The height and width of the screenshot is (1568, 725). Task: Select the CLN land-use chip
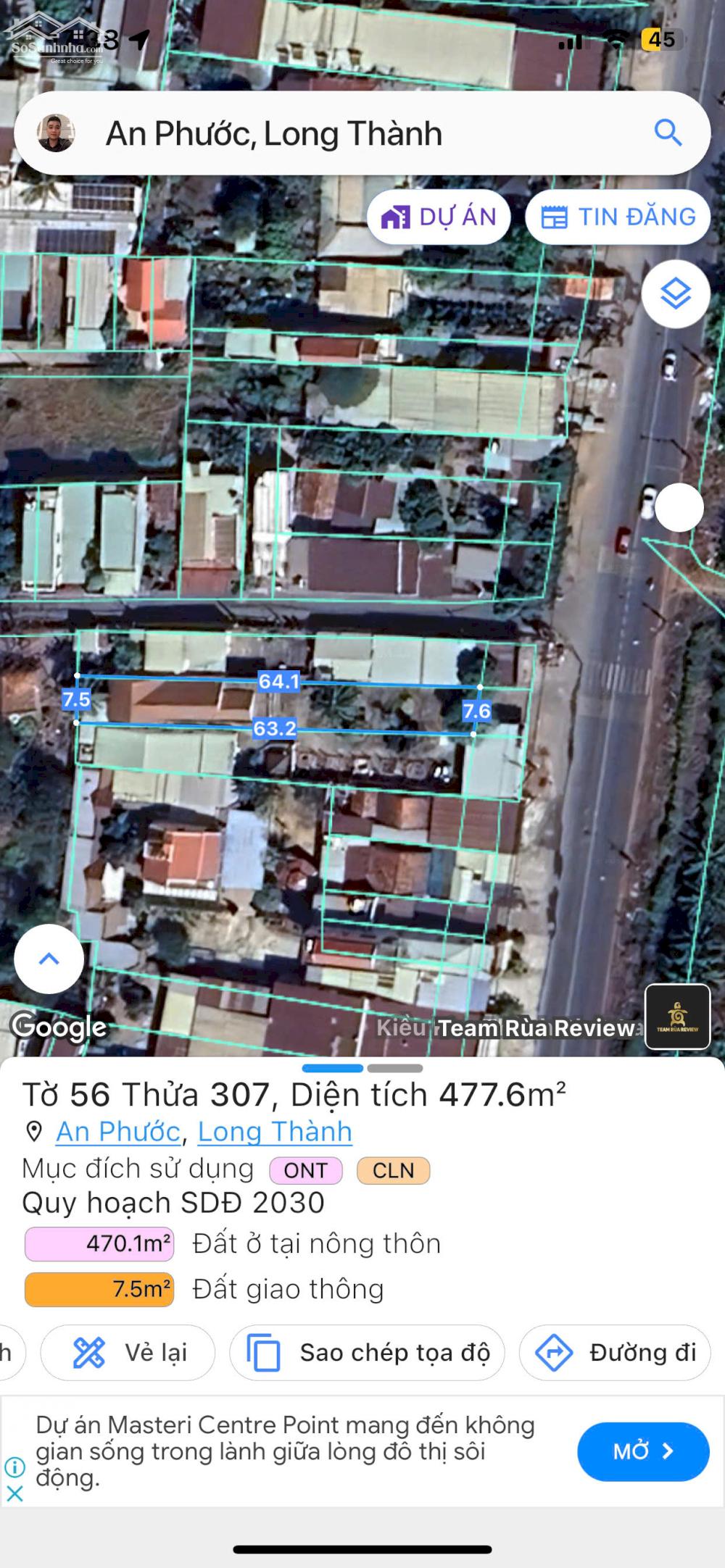393,1170
